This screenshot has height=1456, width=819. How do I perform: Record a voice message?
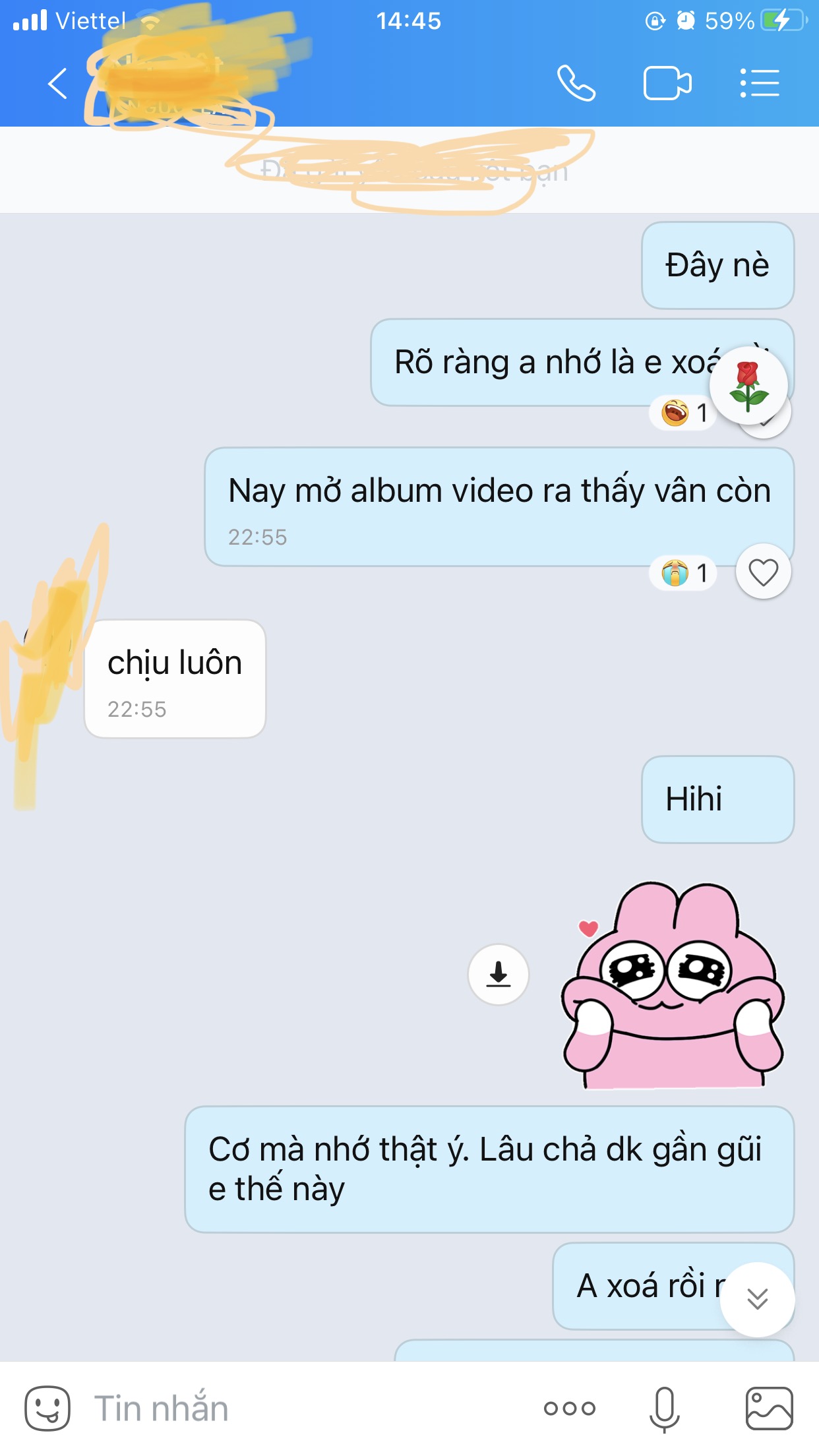coord(664,1409)
